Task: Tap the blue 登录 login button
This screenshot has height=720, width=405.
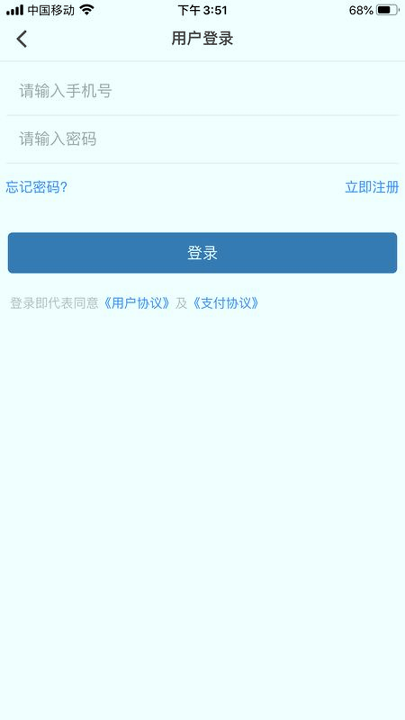Action: click(x=202, y=253)
